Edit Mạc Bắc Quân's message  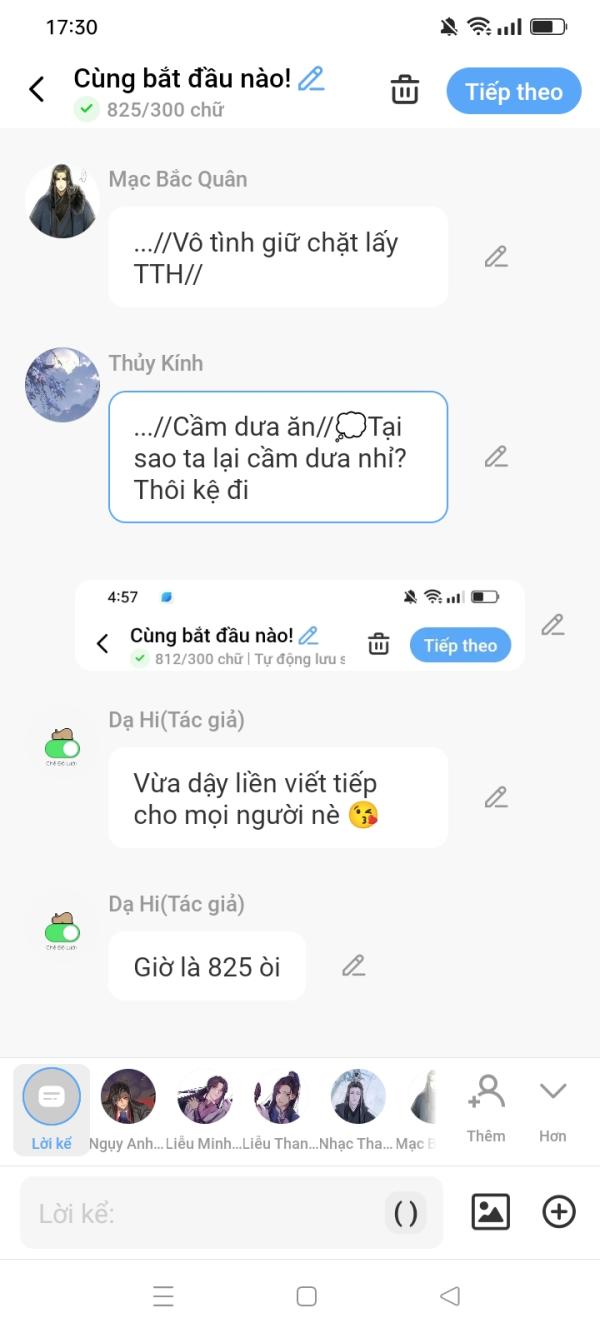(496, 257)
